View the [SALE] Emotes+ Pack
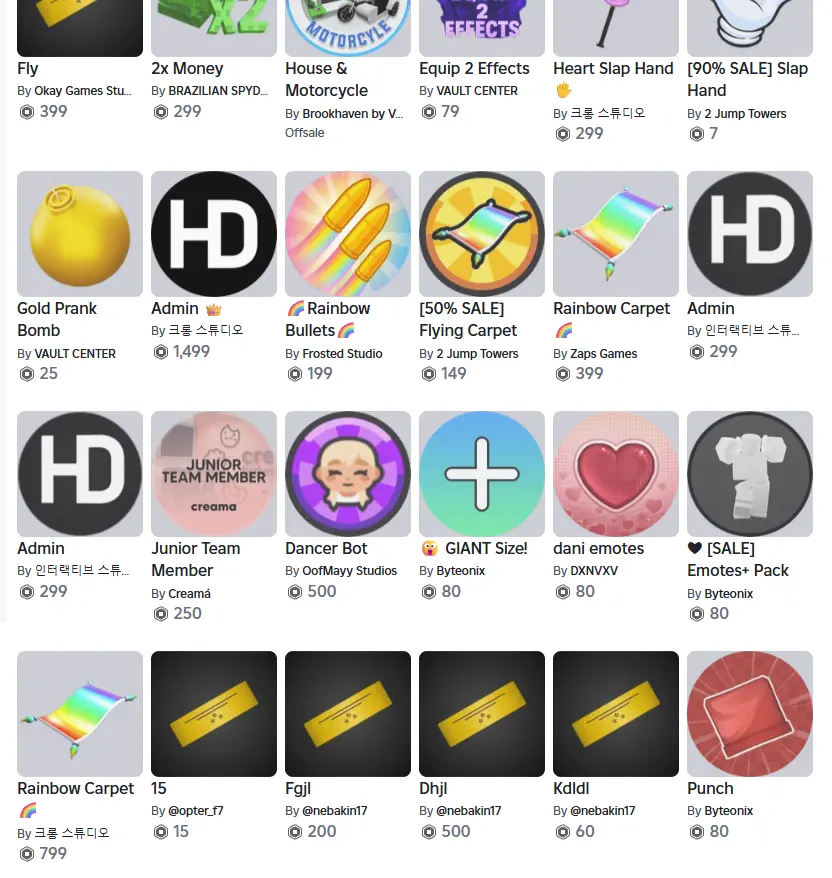The image size is (832, 878). click(x=750, y=474)
